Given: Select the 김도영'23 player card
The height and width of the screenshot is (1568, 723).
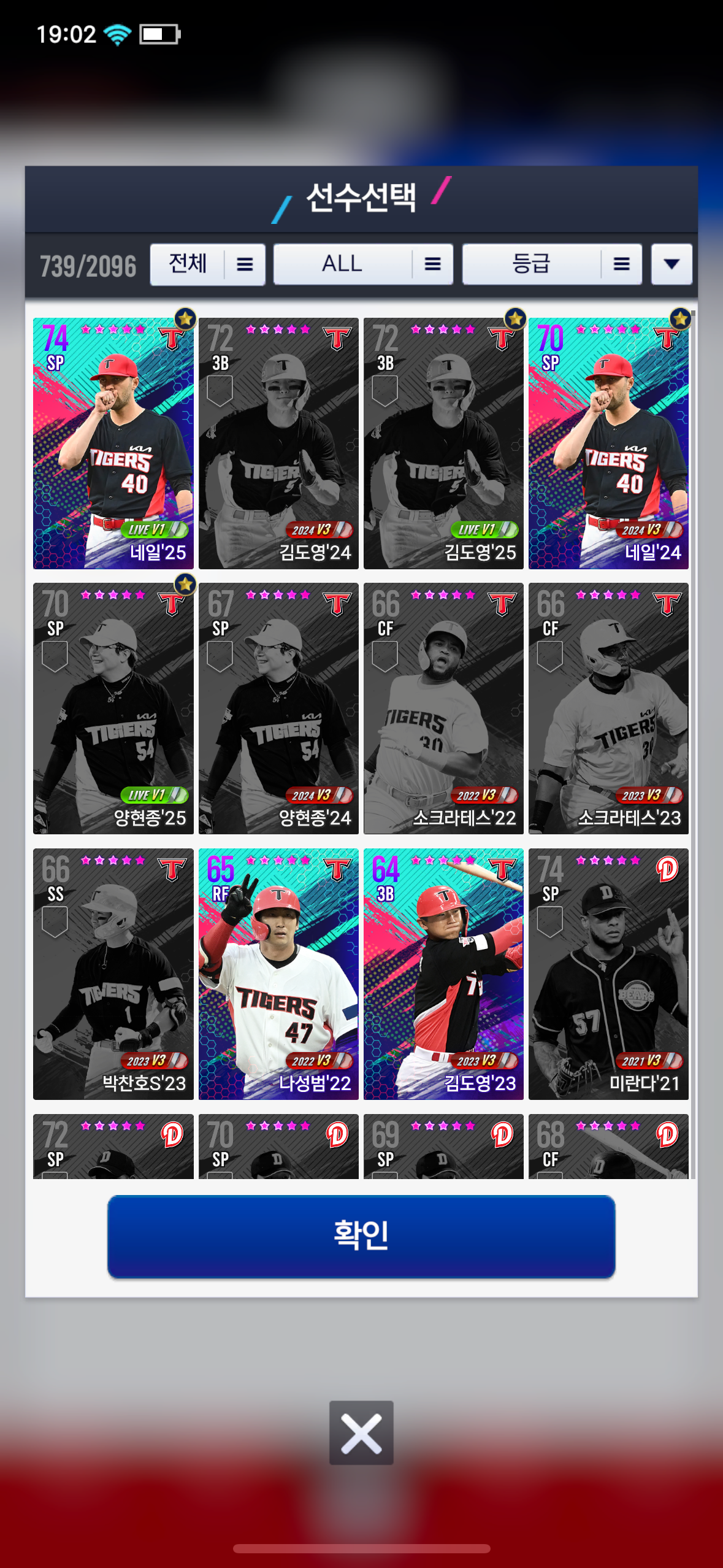Looking at the screenshot, I should [443, 974].
